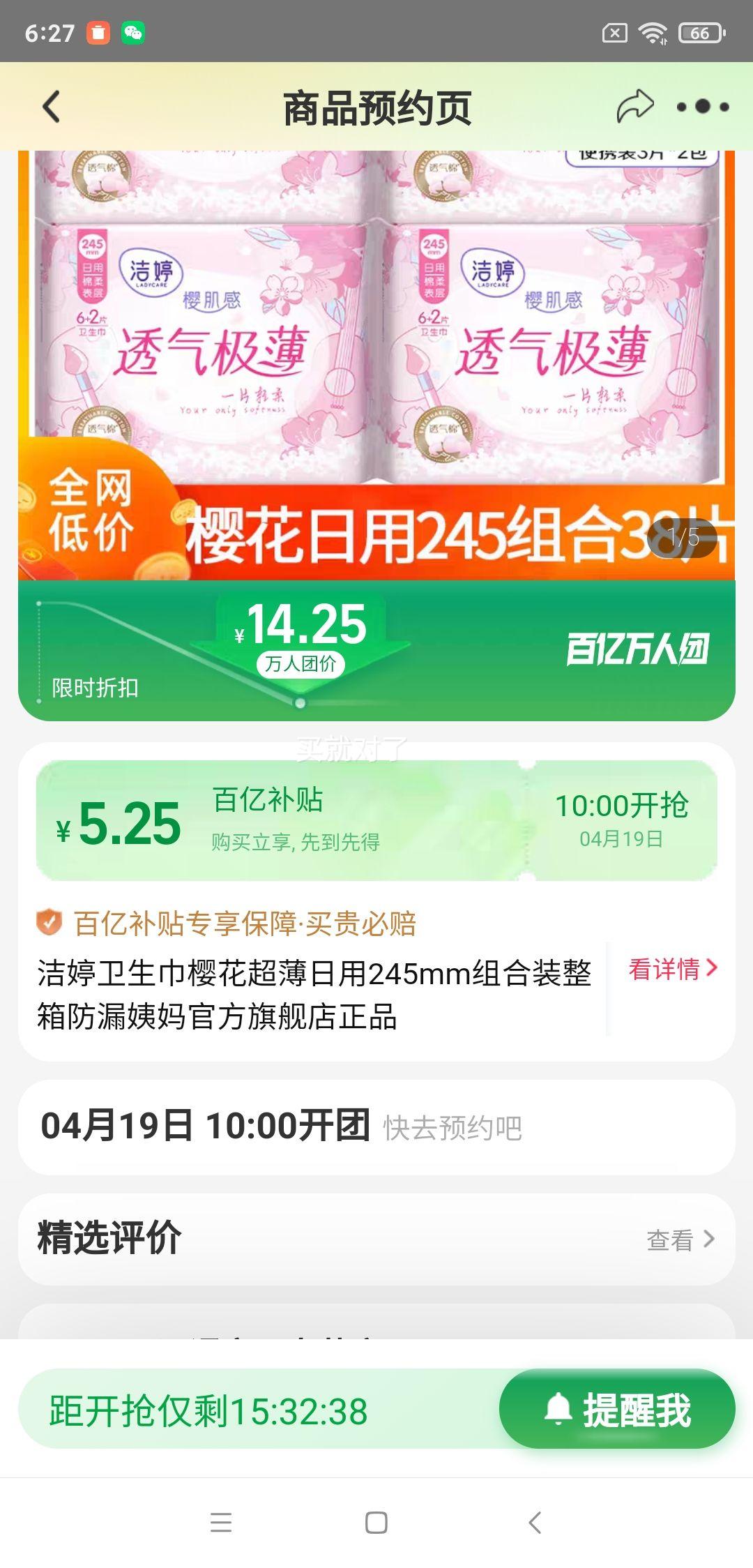
Task: Tap the screenshot icon in the status bar
Action: pos(98,31)
